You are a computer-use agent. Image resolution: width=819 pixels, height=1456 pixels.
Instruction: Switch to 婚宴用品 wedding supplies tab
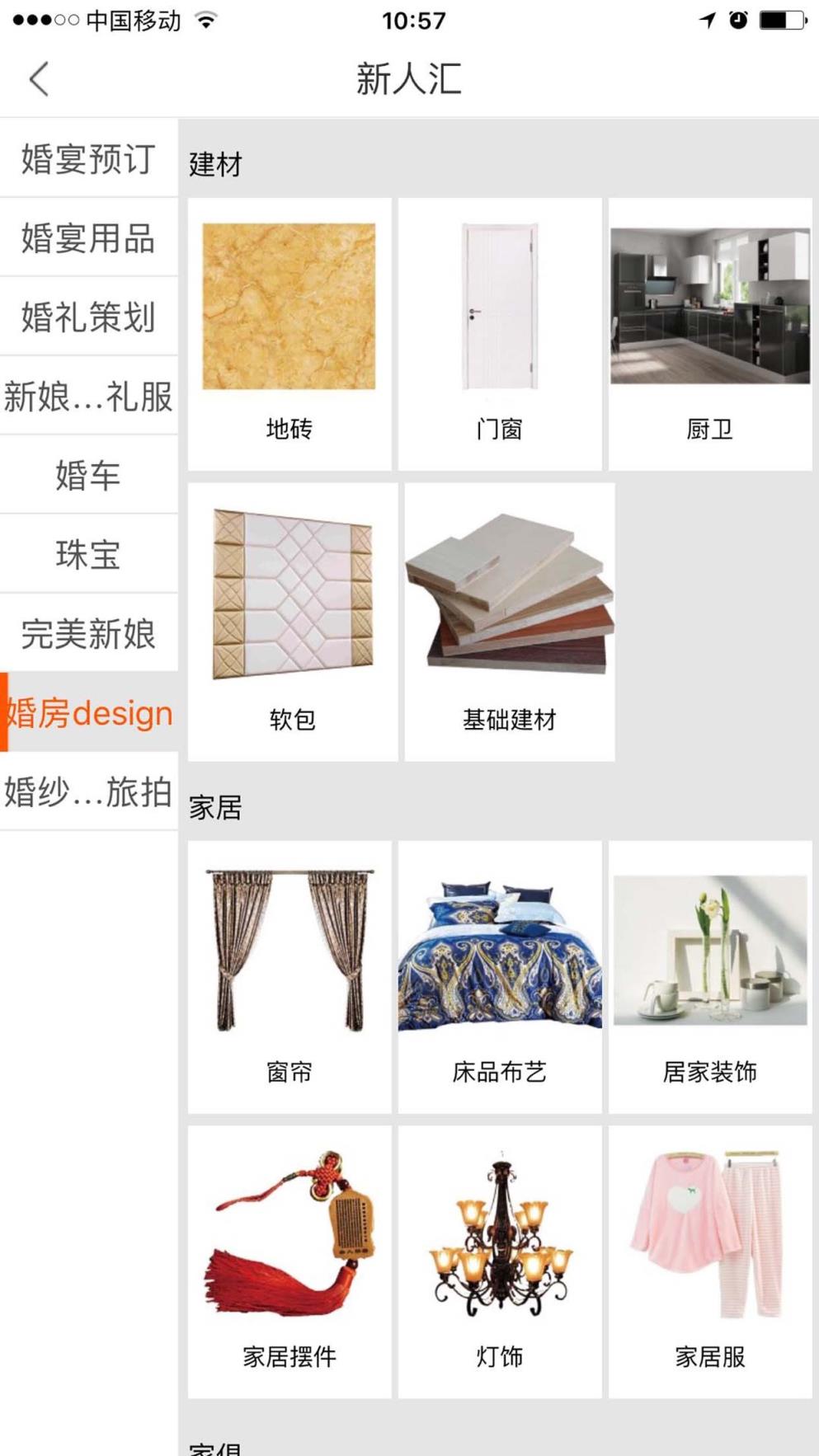(87, 239)
